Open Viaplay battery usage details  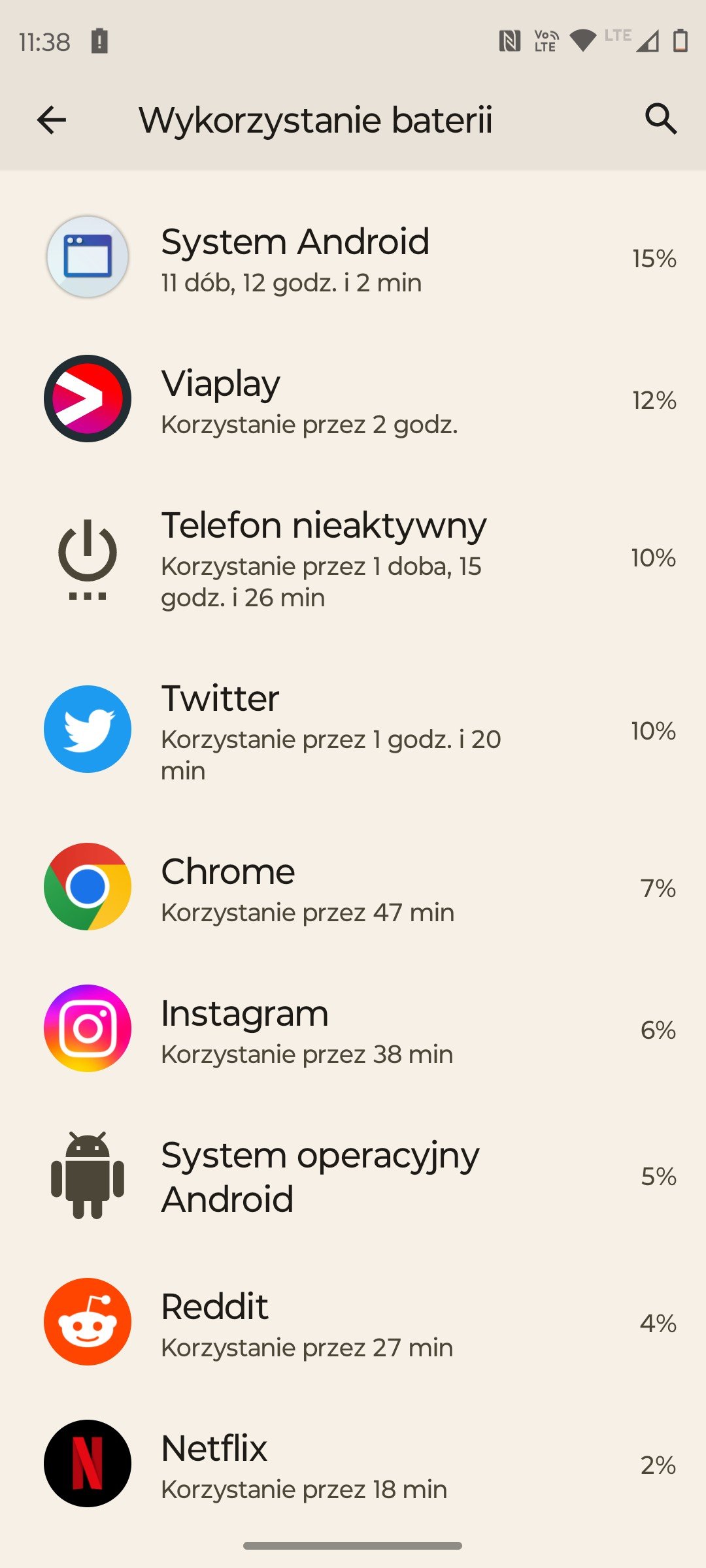pos(353,400)
